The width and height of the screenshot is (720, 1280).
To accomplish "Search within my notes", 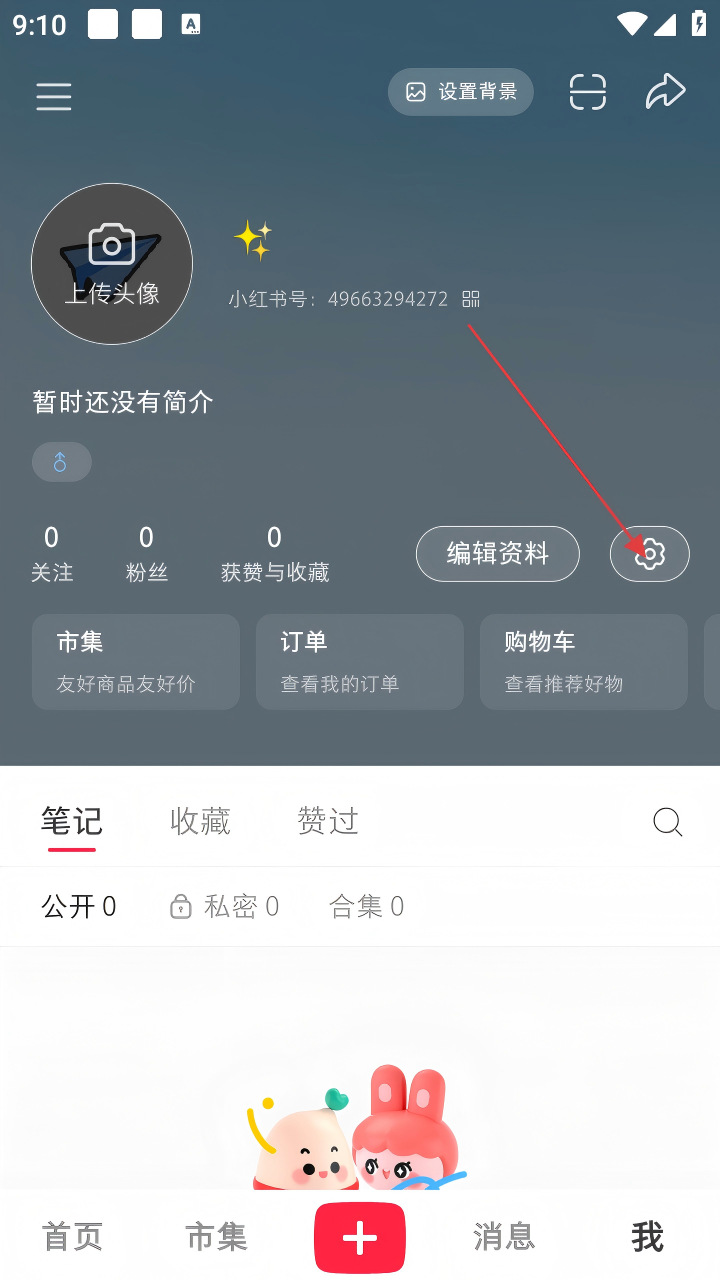I will [668, 822].
